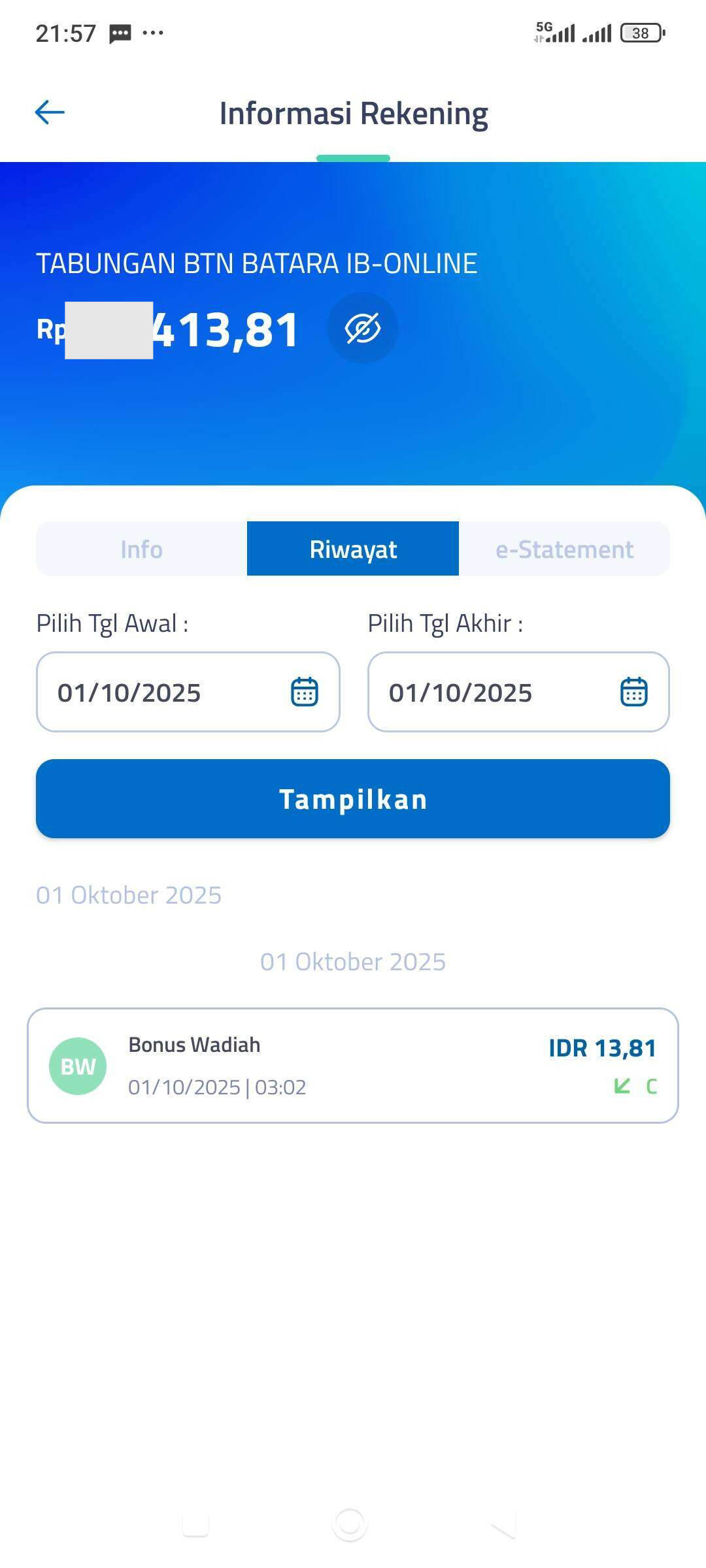Tap the green C credit indicator

[x=653, y=1086]
